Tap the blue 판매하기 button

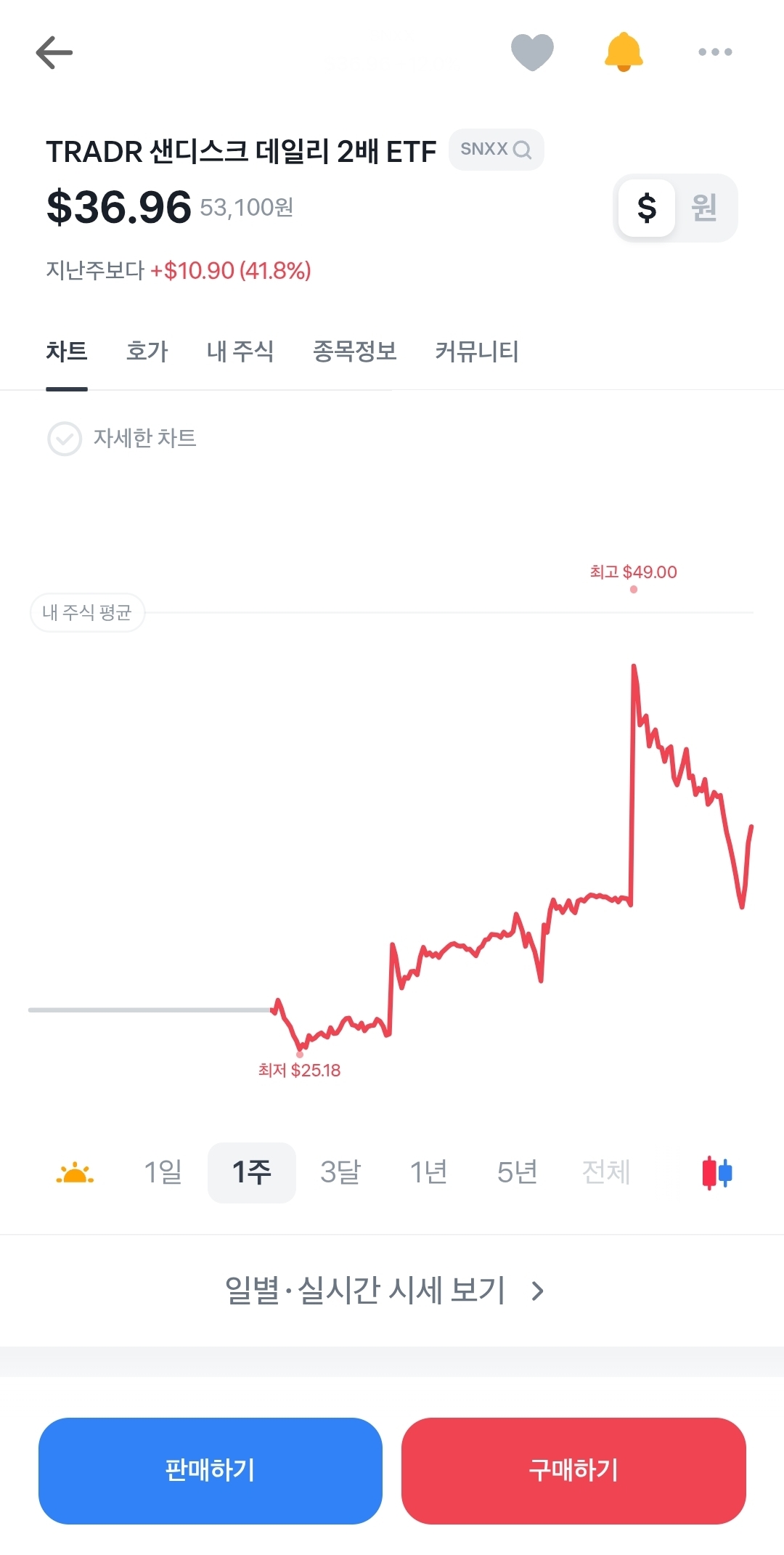(x=211, y=1471)
